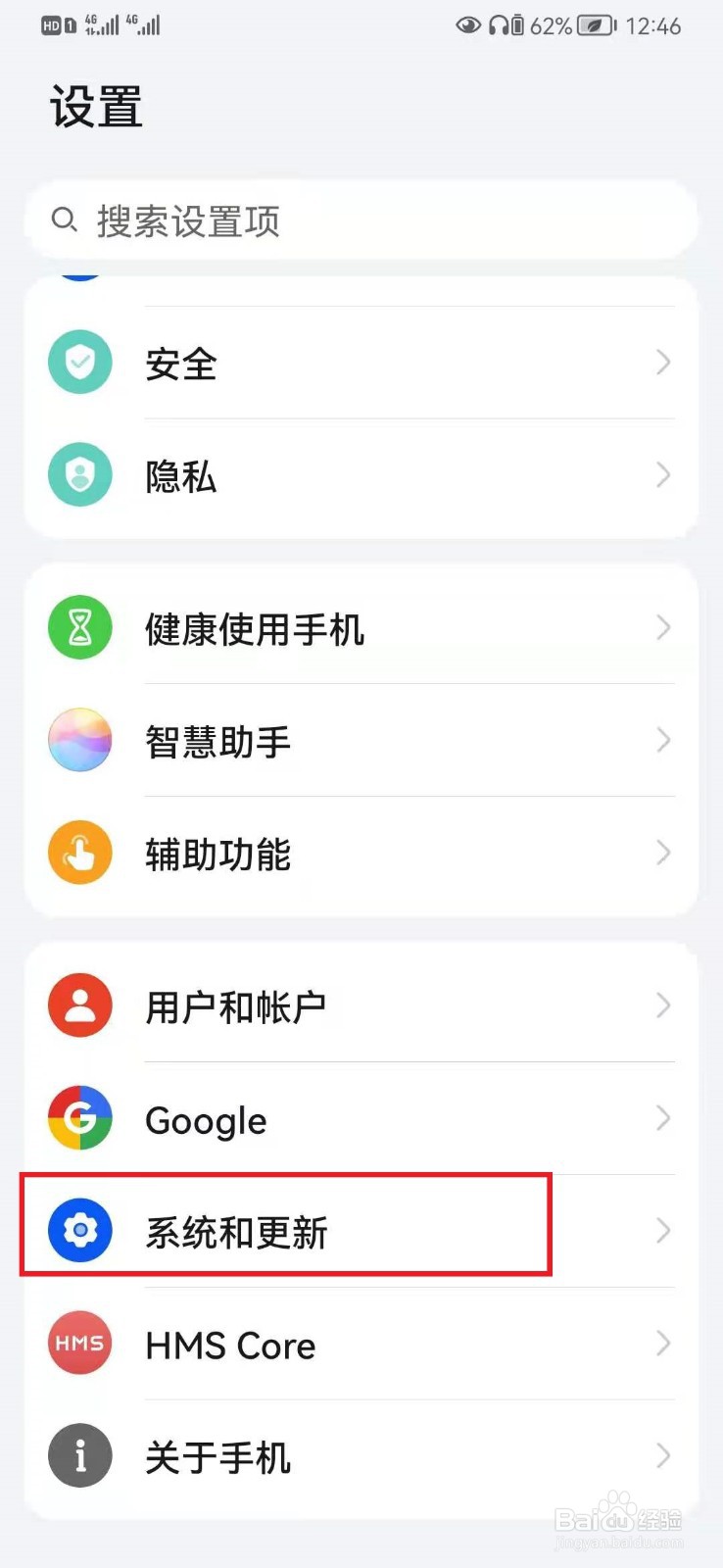Open the 系统和更新 settings entry

pos(294,1230)
